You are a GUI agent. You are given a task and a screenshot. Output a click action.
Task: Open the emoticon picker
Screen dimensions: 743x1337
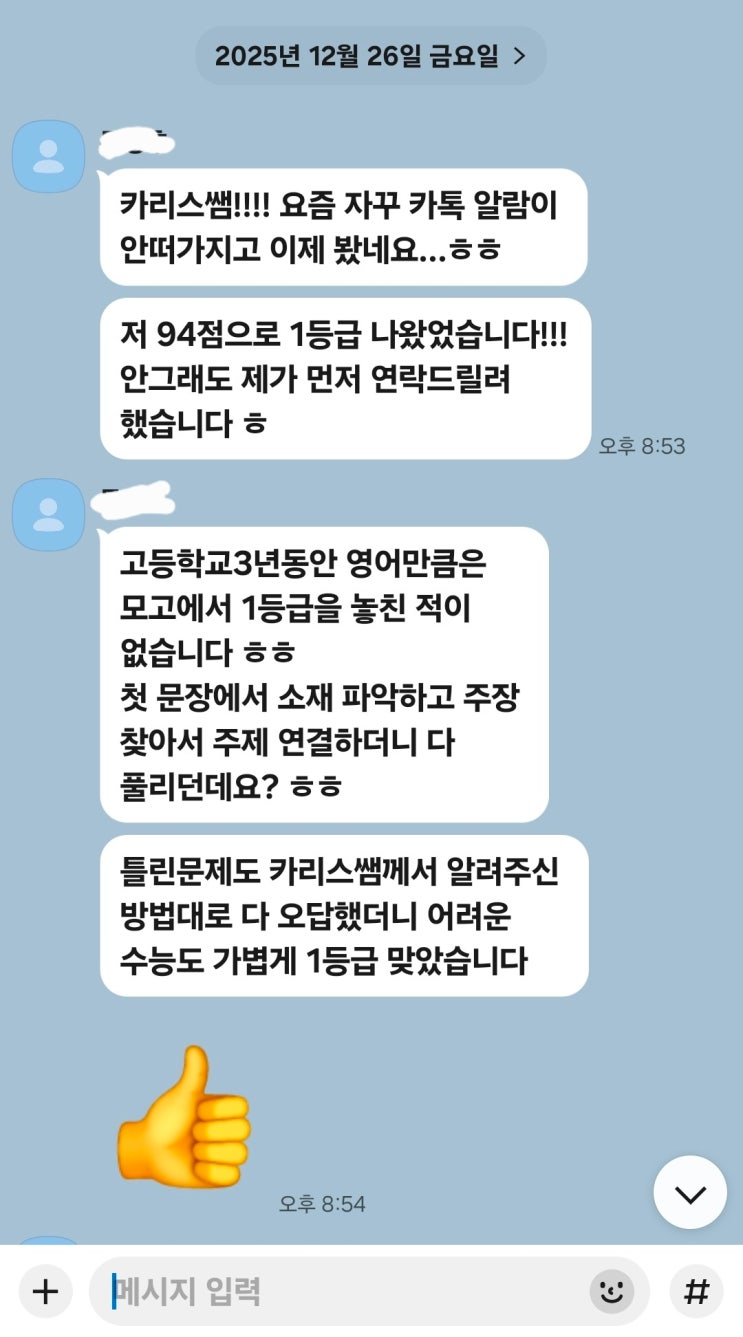tap(611, 1291)
